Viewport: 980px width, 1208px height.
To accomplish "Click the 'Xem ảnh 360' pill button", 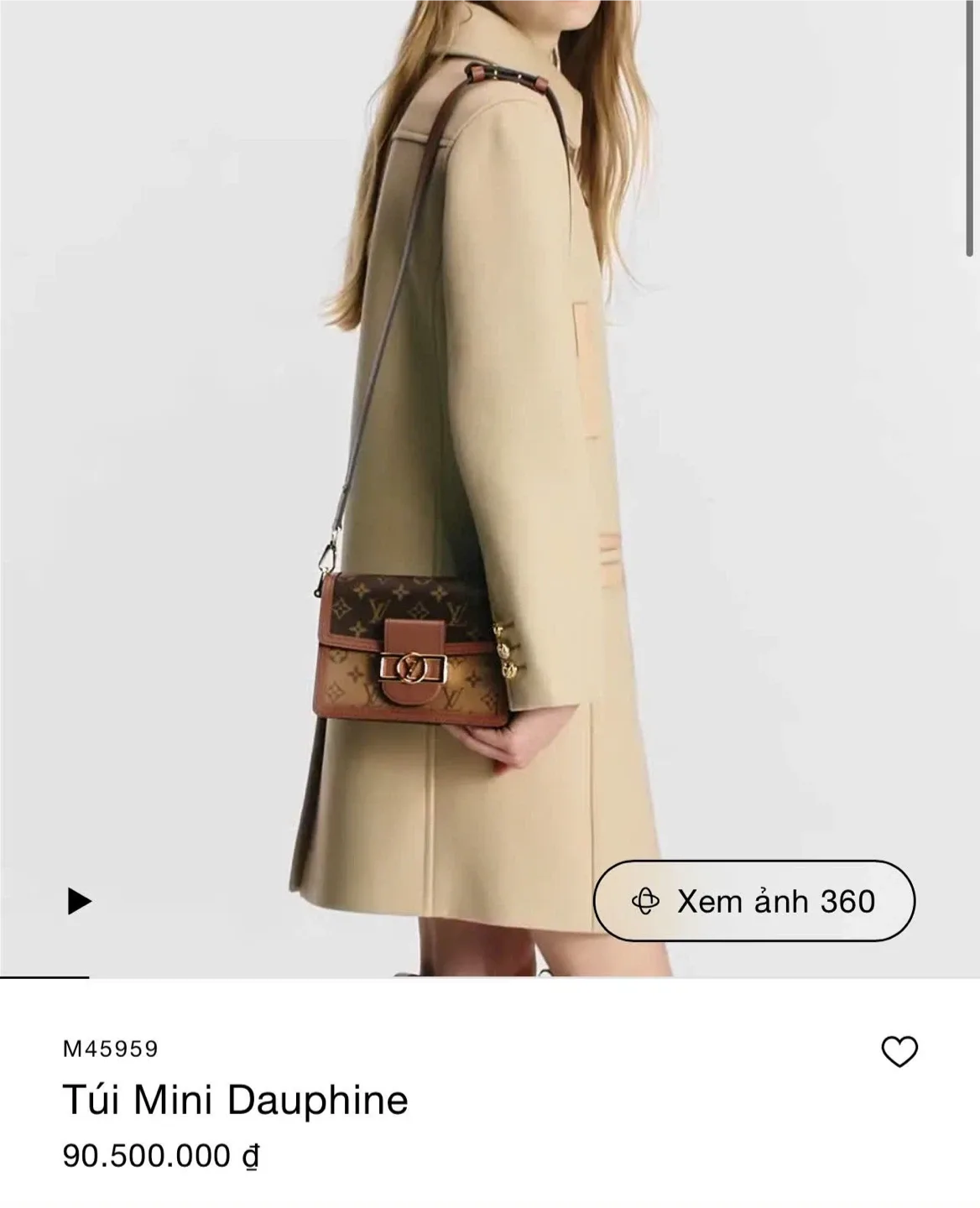I will tap(755, 903).
